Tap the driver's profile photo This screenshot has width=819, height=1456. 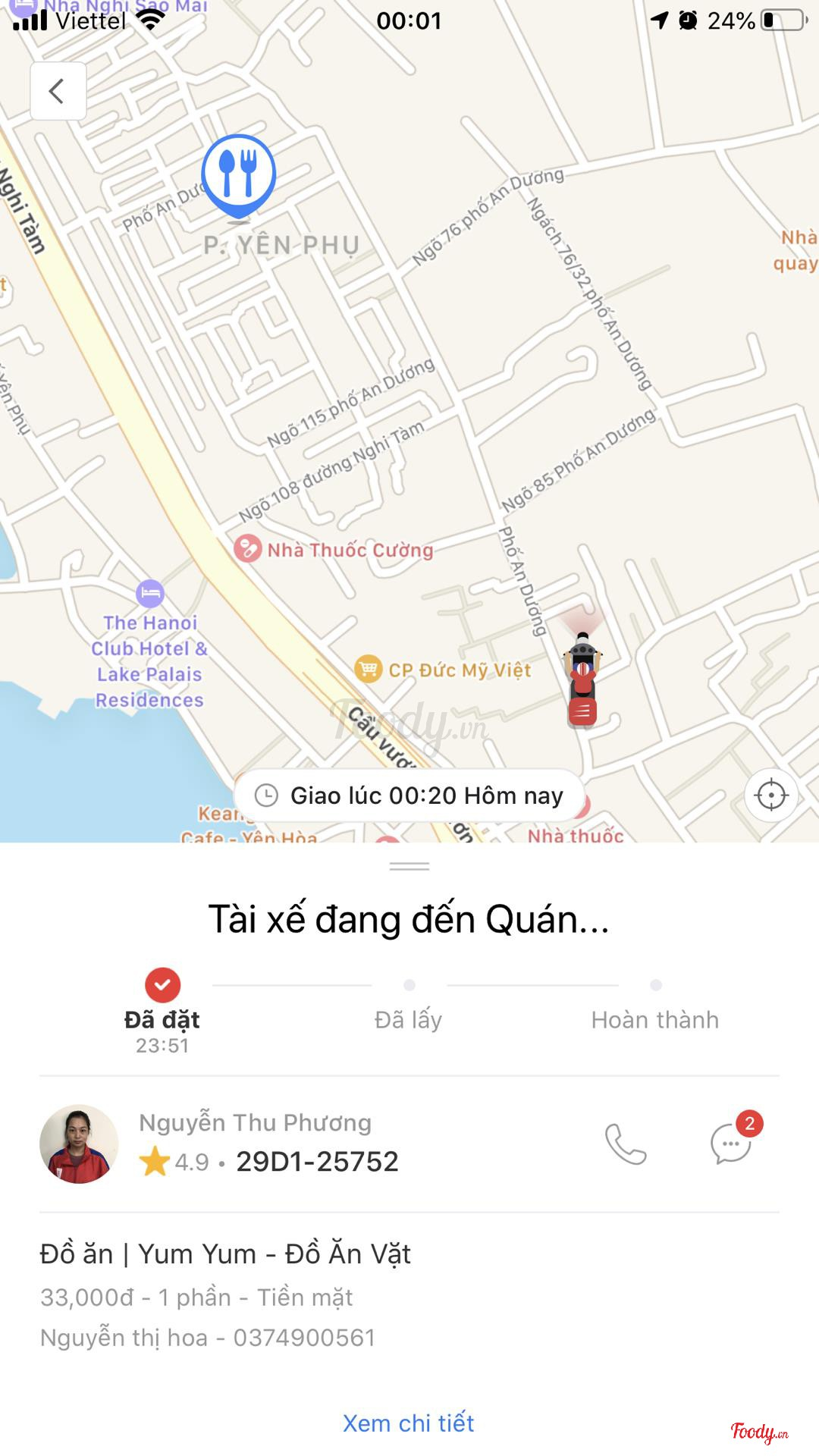click(79, 1144)
